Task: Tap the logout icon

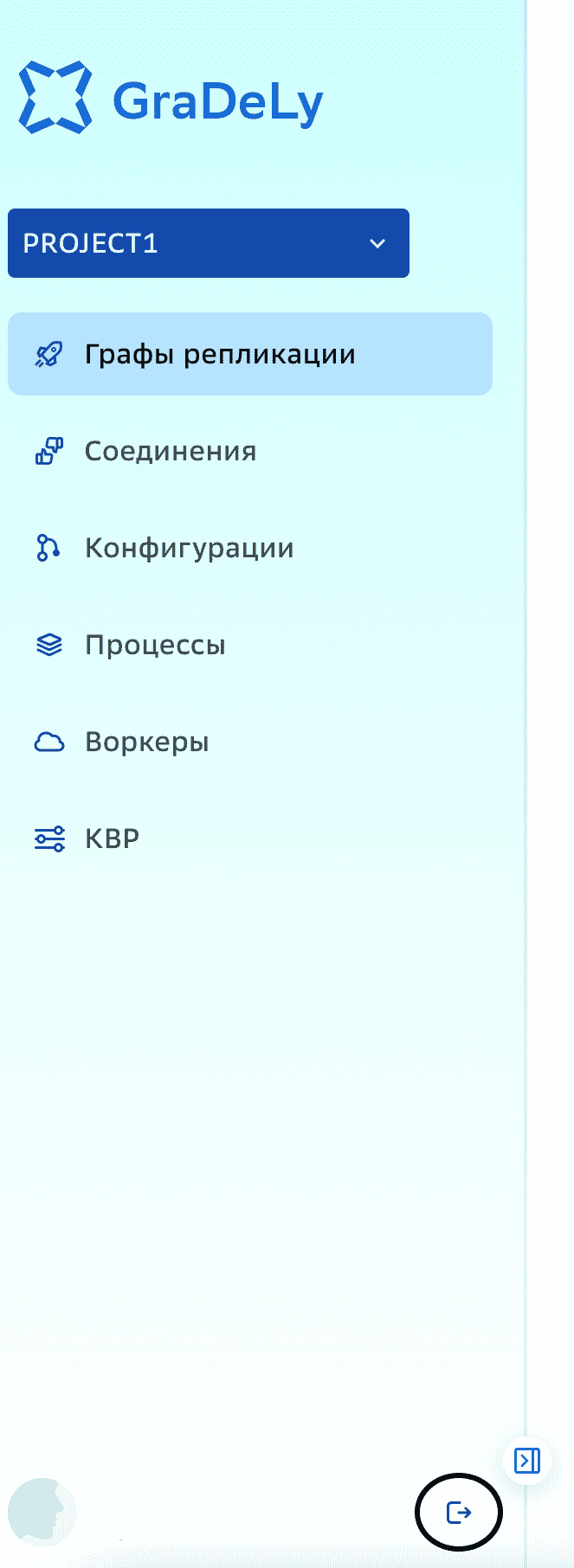Action: [459, 1512]
